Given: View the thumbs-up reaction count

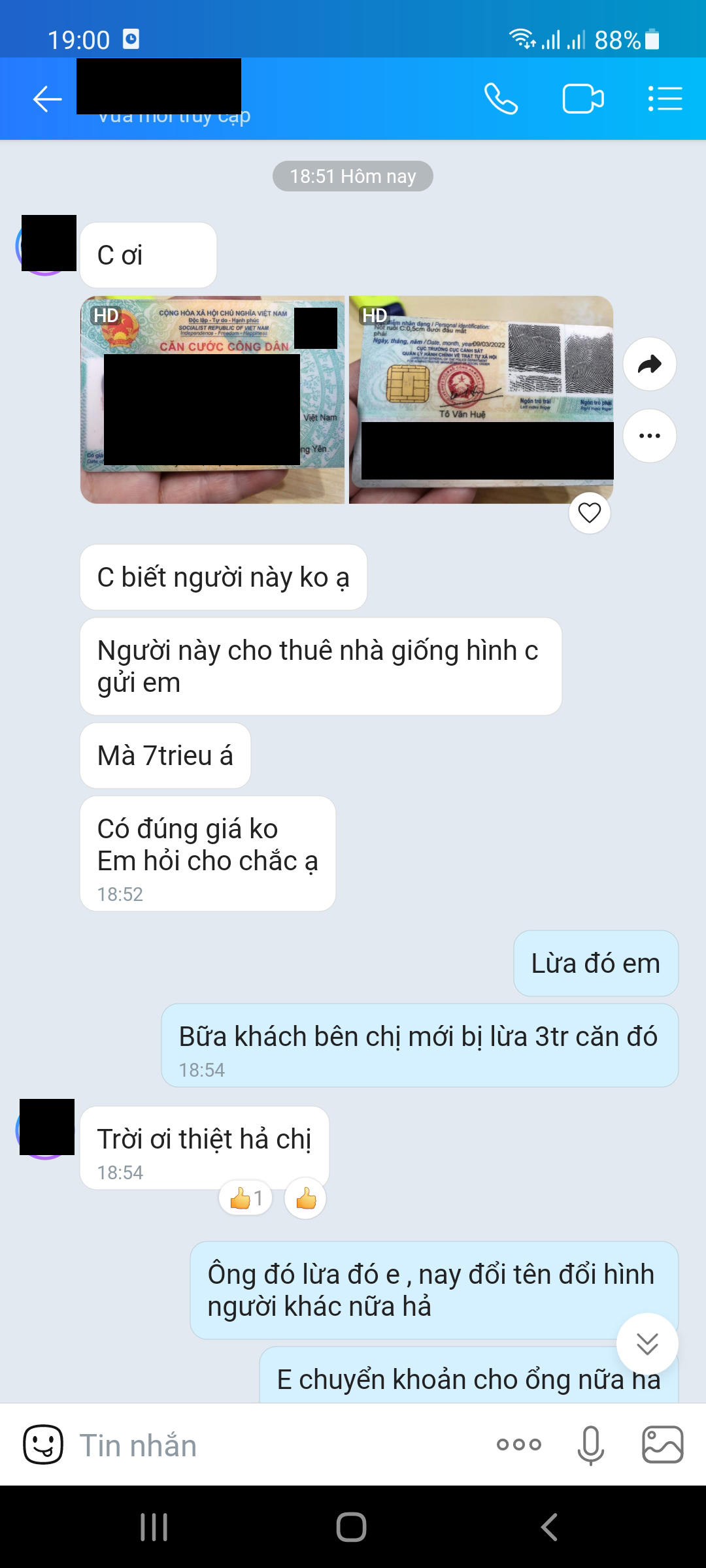Looking at the screenshot, I should point(246,1198).
